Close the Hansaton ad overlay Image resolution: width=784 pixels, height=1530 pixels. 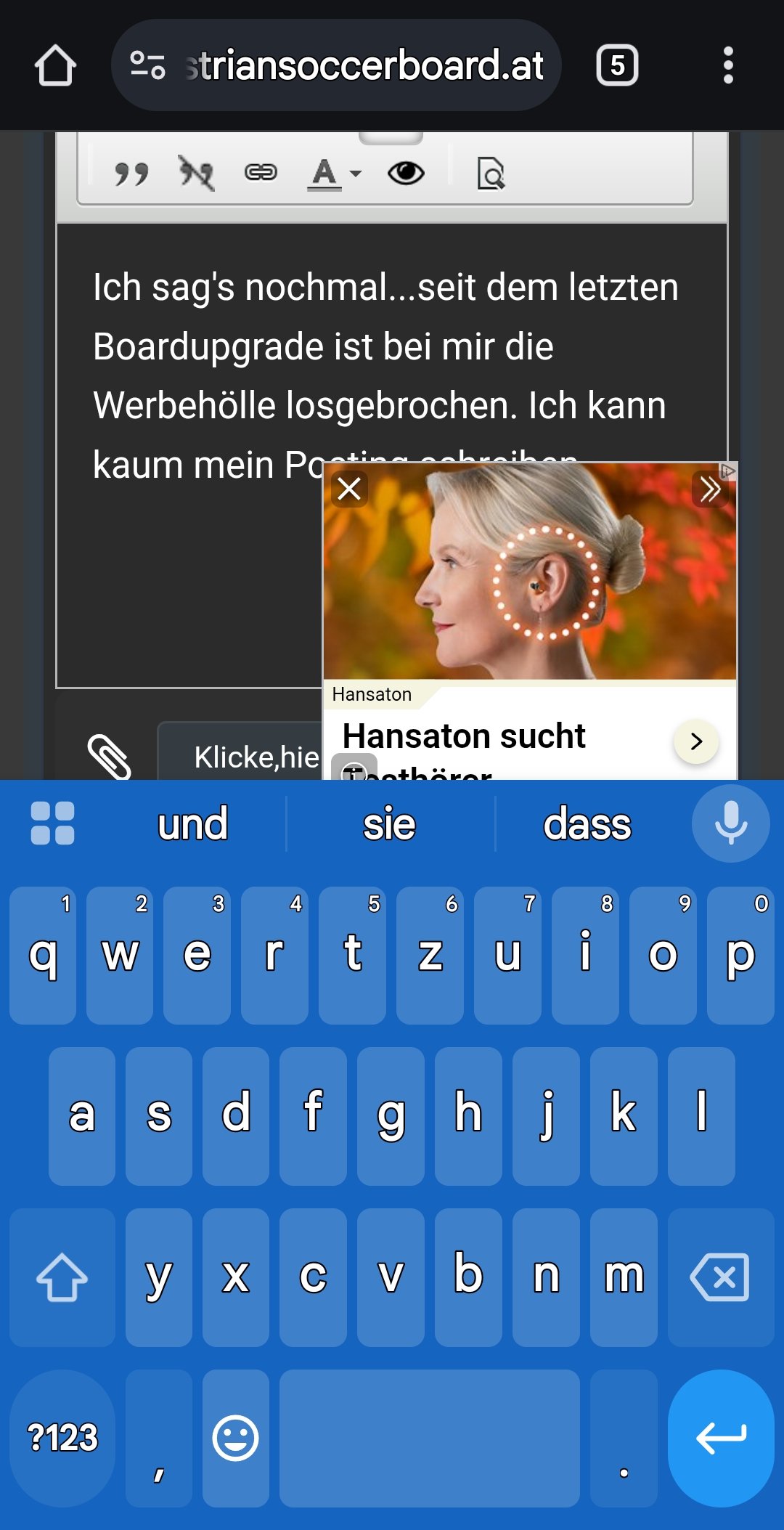point(349,489)
